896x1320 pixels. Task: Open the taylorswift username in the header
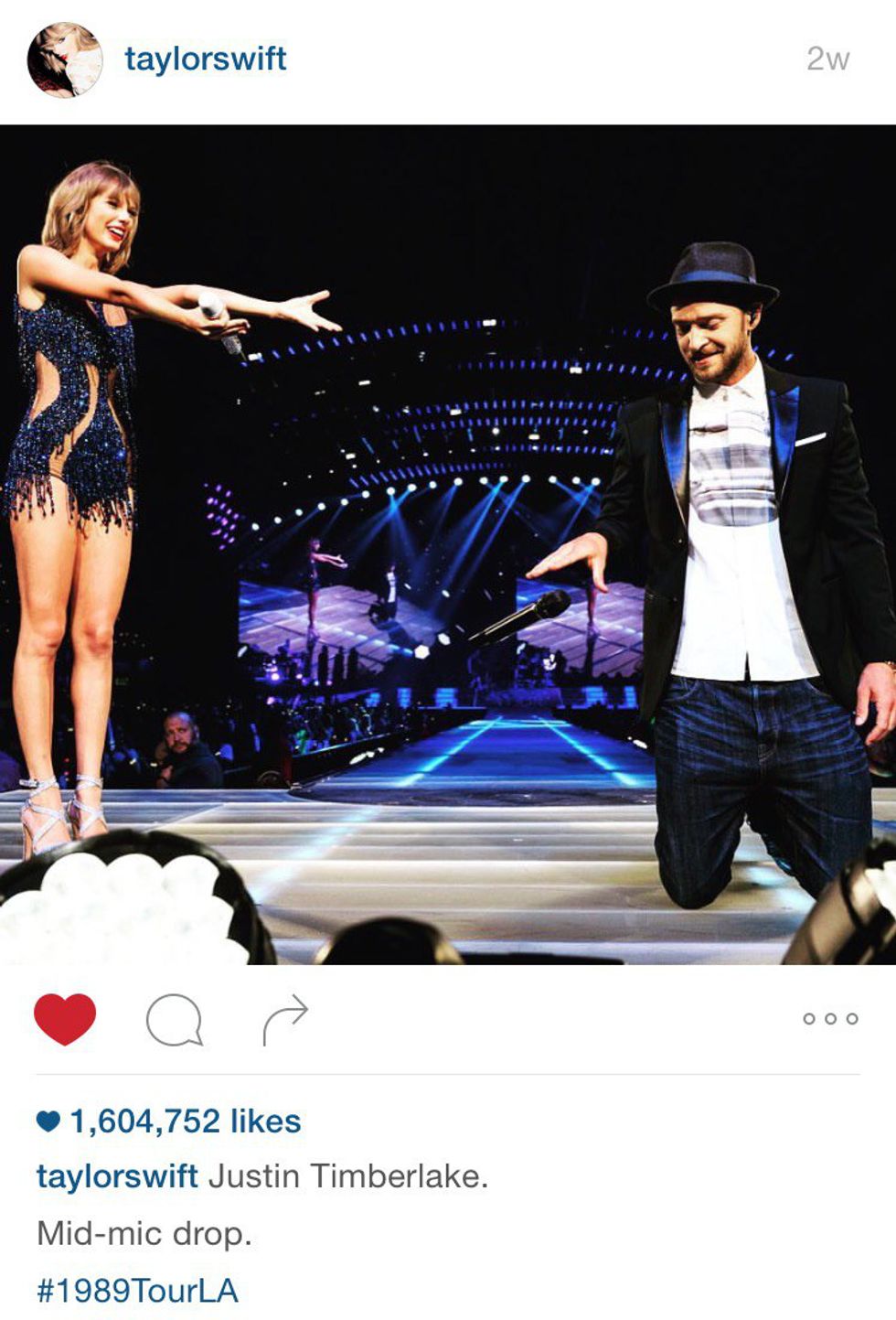pos(206,59)
